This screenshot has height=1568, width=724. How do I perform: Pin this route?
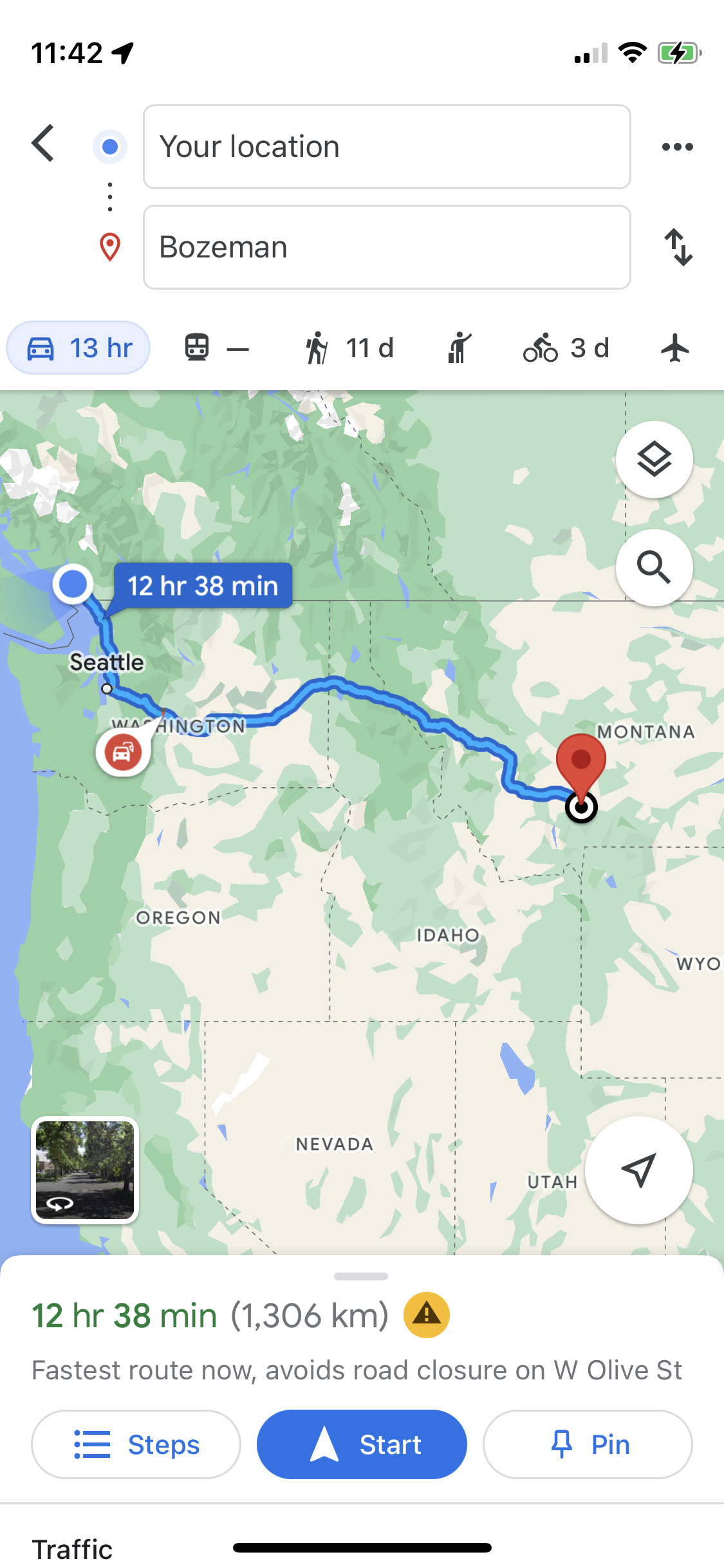coord(588,1444)
